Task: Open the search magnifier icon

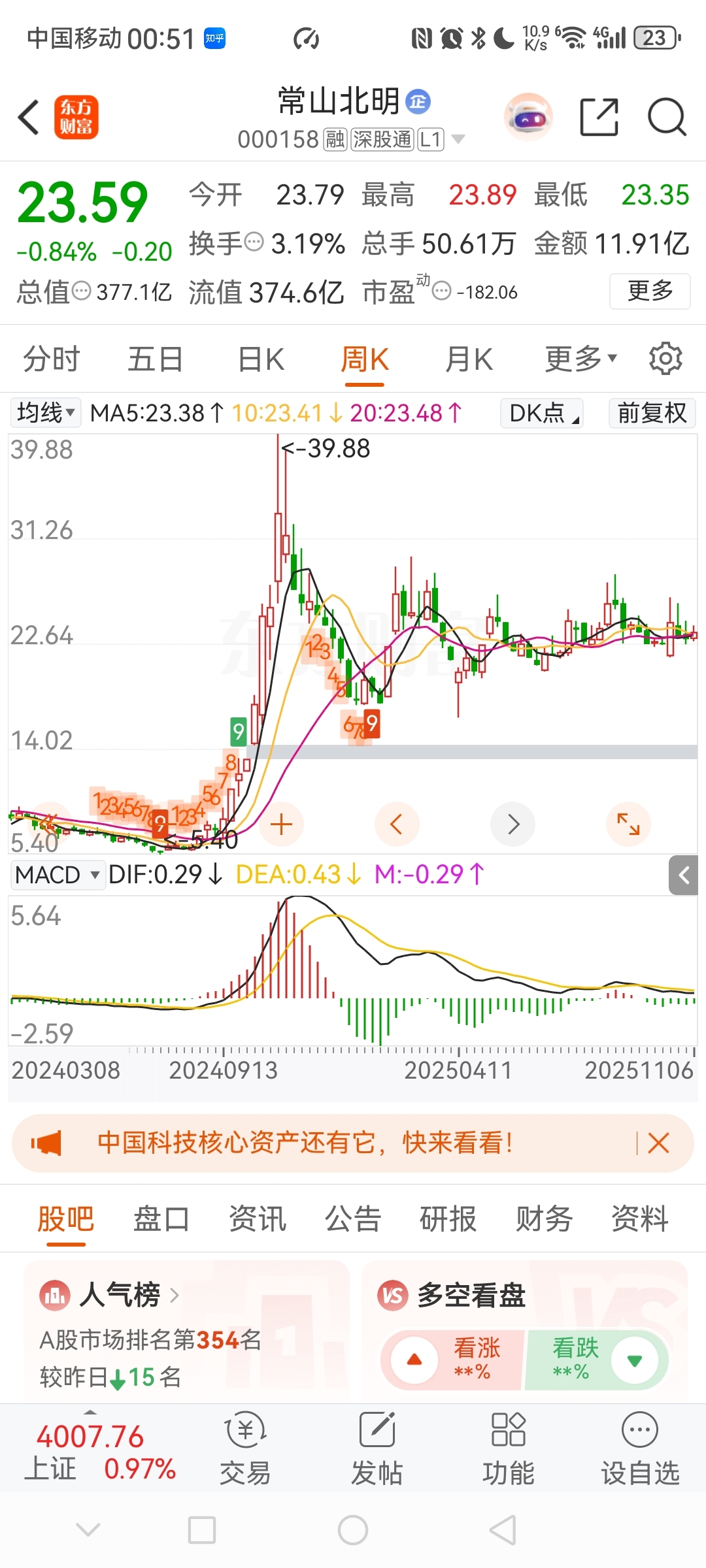Action: point(666,118)
